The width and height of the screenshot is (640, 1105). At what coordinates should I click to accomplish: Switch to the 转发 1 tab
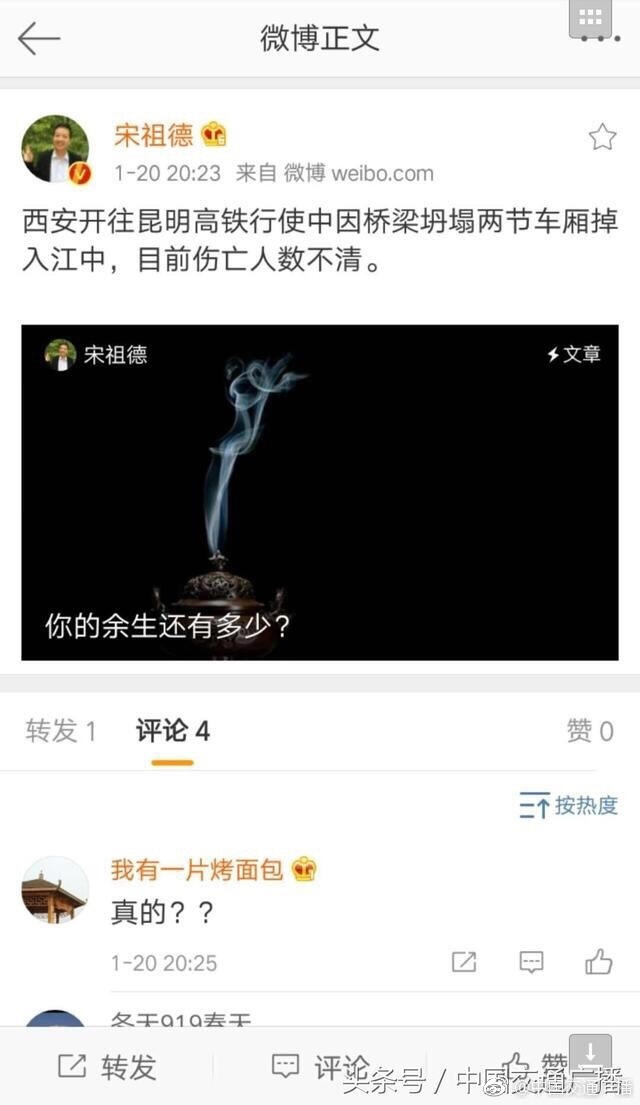(61, 731)
